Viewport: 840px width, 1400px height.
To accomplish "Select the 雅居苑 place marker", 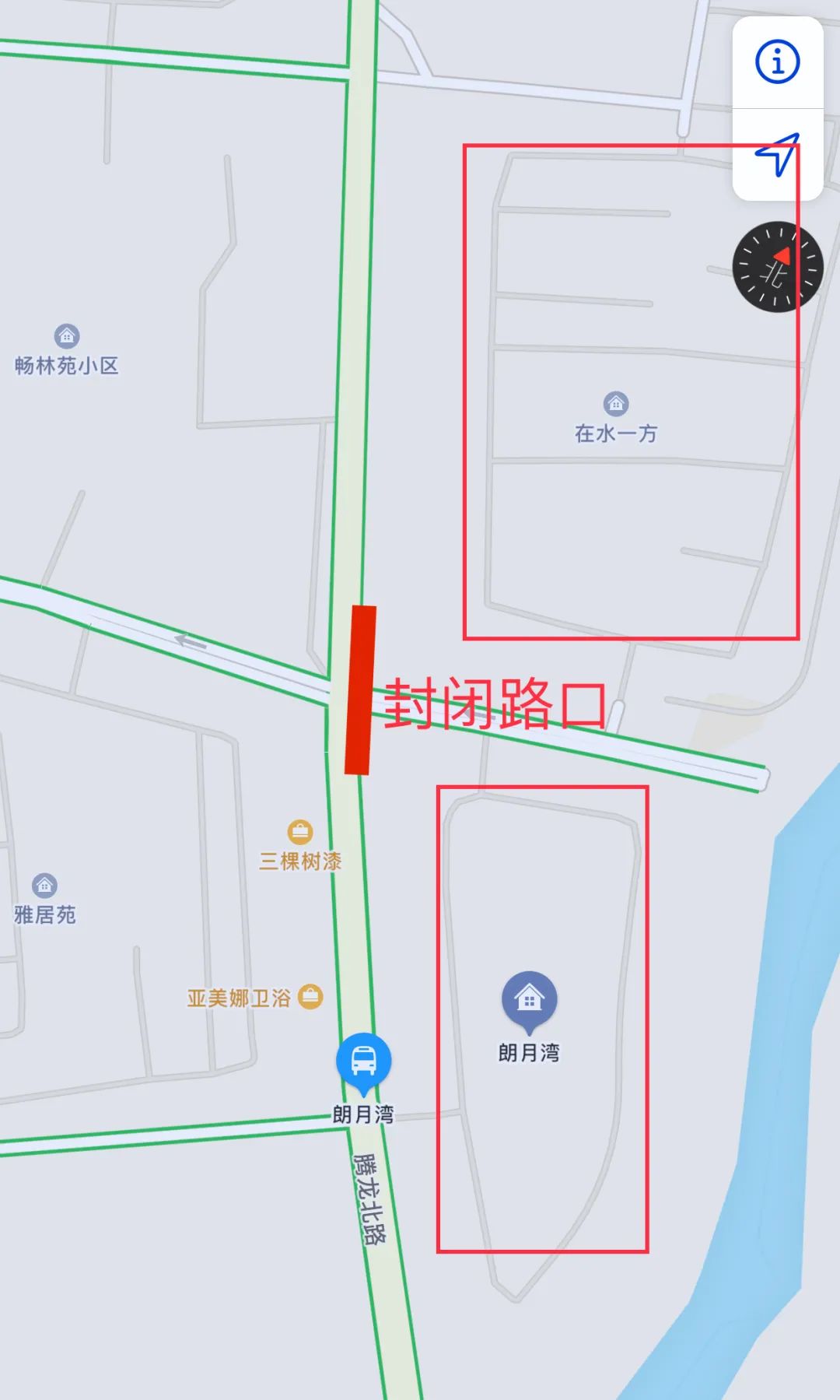I will pos(44,886).
